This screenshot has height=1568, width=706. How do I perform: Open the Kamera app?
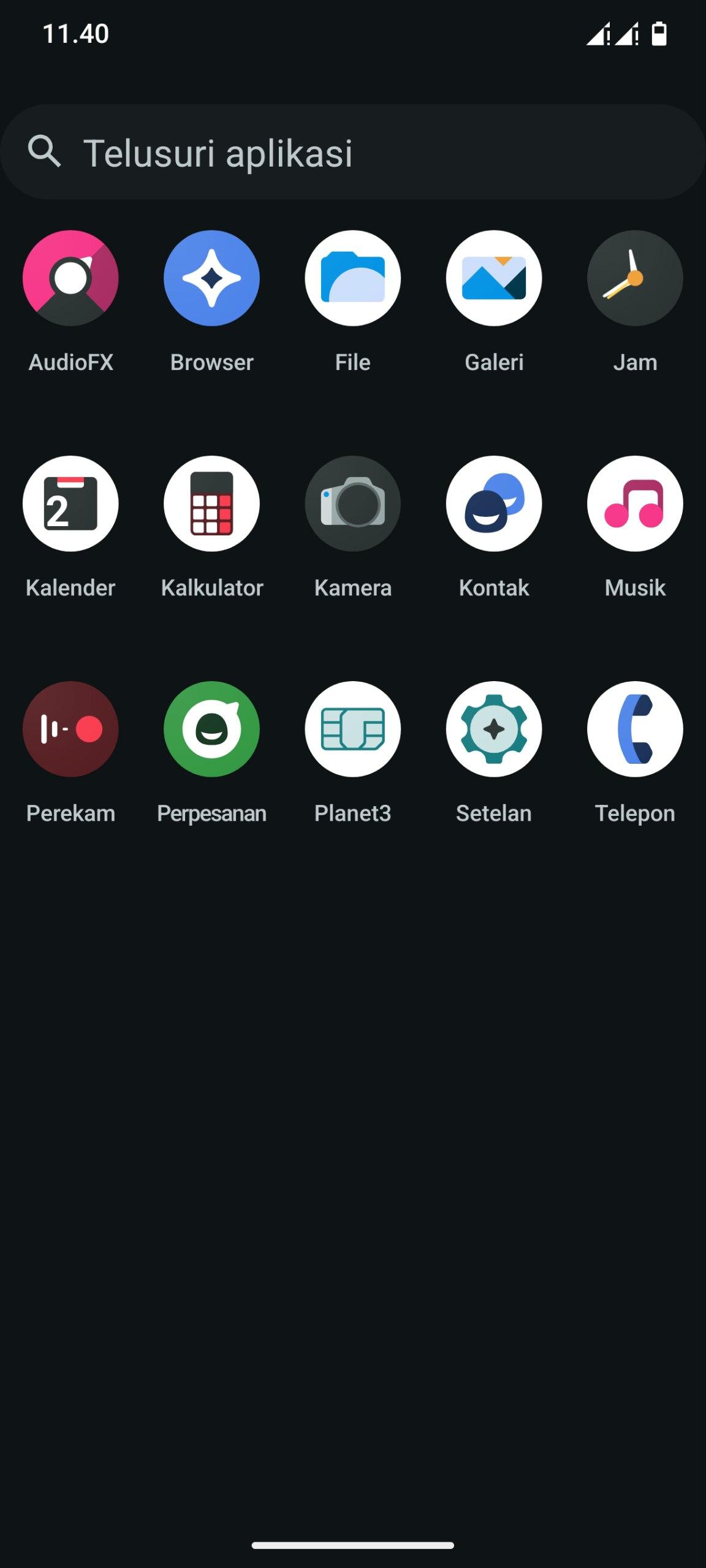[353, 503]
